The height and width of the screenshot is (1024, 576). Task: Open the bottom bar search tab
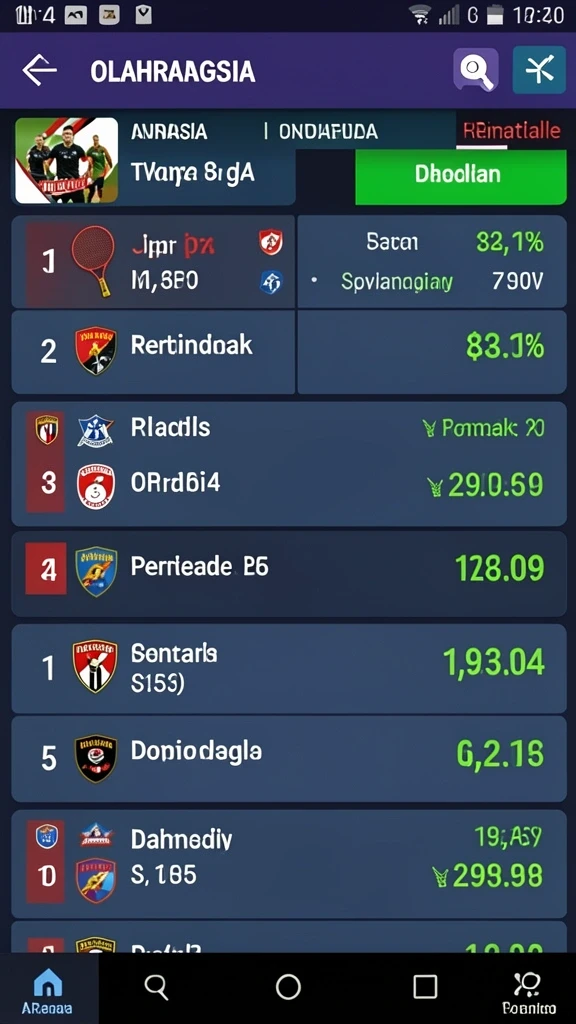pos(156,987)
